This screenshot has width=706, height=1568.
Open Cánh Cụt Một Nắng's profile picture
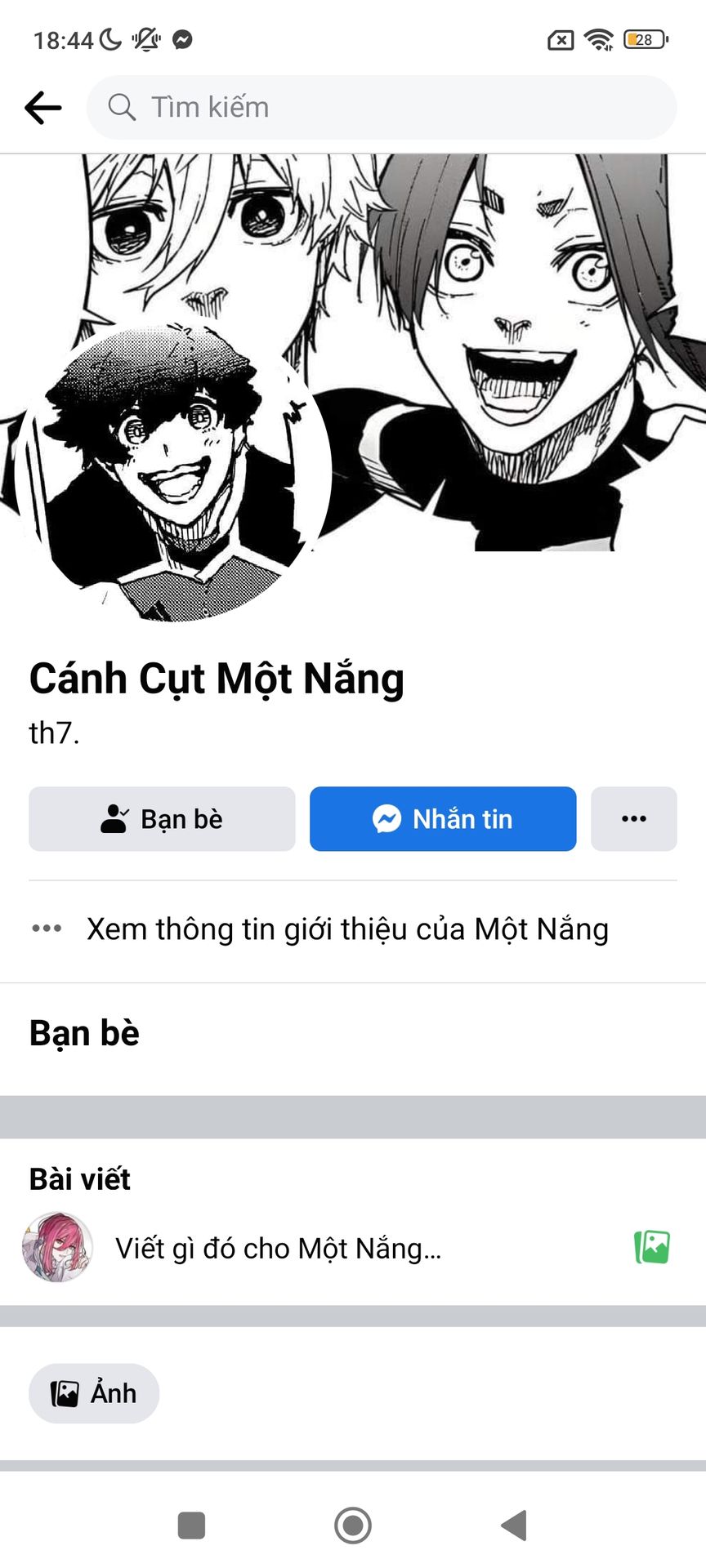(173, 471)
